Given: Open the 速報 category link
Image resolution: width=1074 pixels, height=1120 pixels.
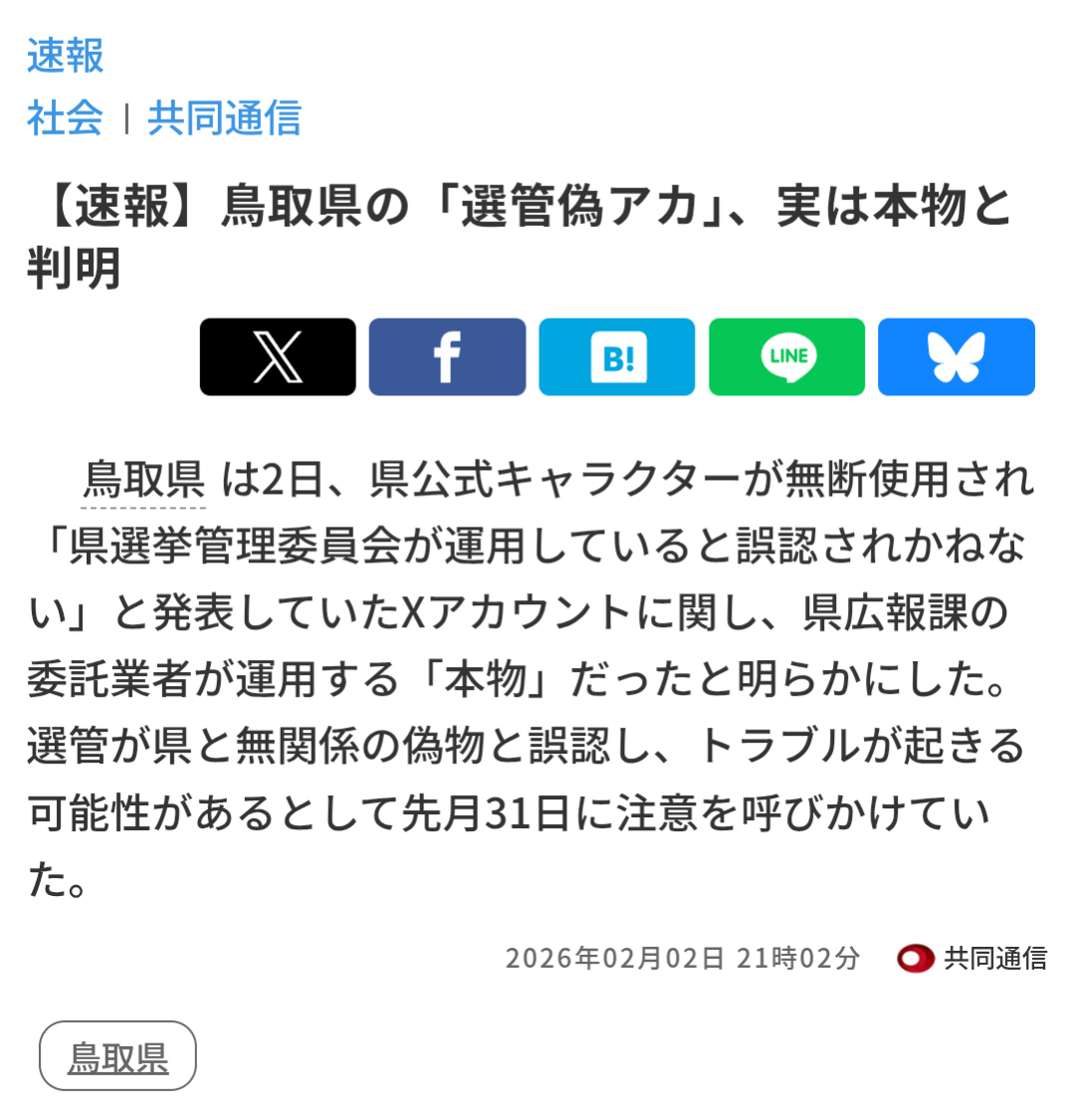Looking at the screenshot, I should (x=65, y=56).
